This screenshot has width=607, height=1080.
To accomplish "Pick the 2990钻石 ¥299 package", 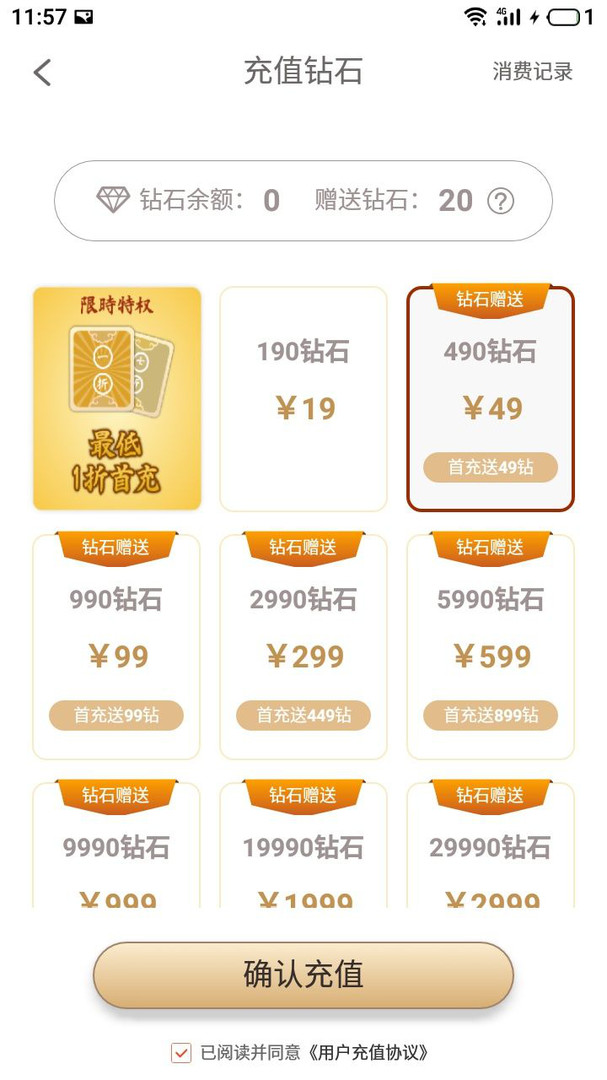I will pyautogui.click(x=303, y=646).
